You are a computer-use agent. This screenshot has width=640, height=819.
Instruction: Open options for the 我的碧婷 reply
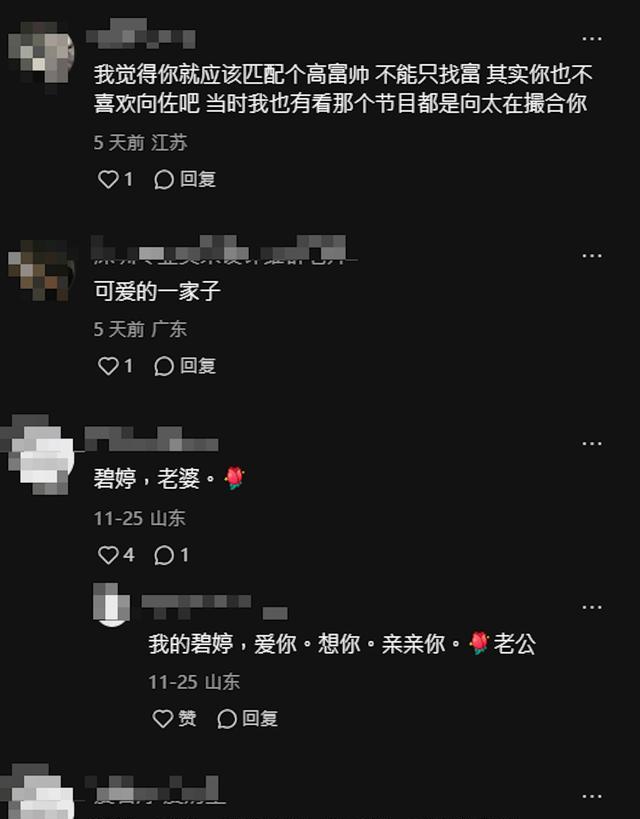pos(592,606)
